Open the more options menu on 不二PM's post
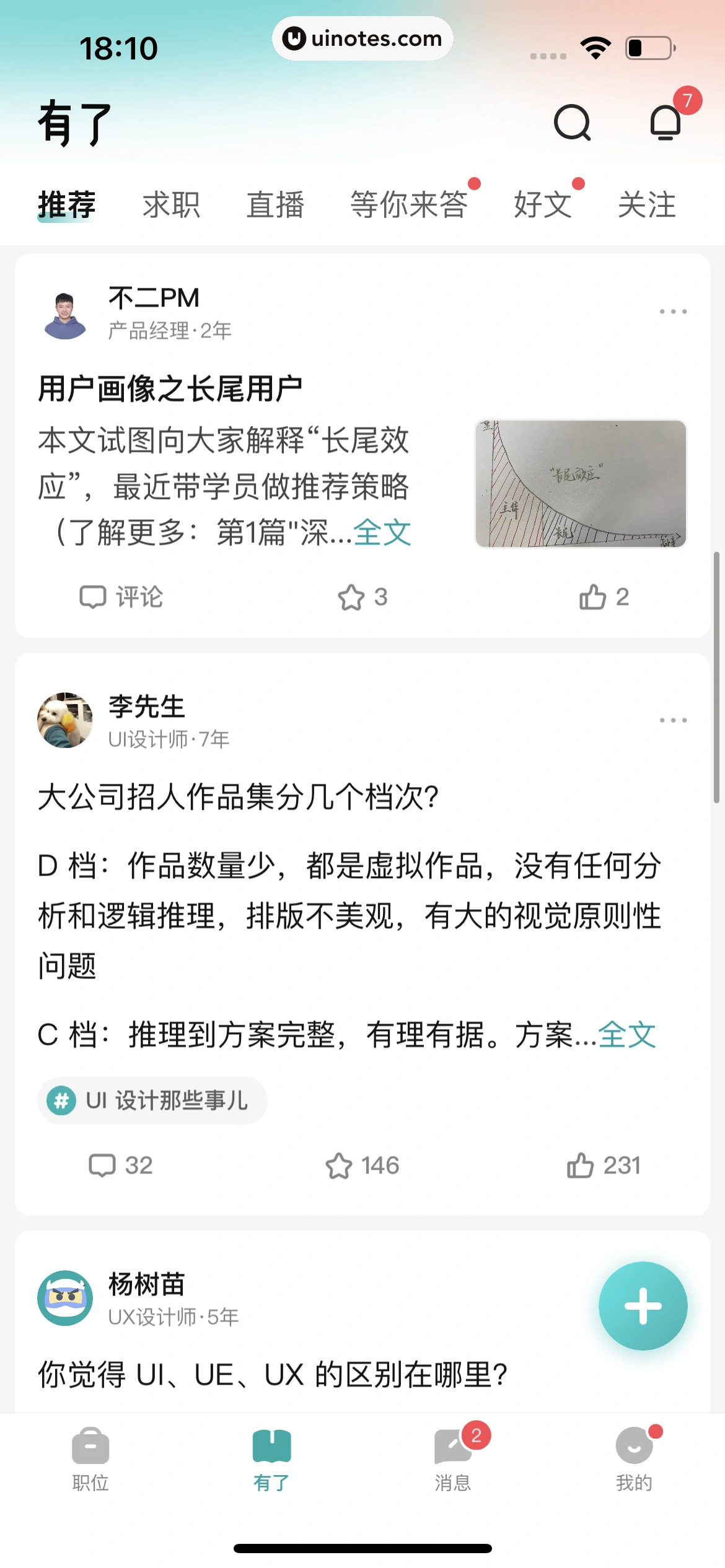 pos(673,311)
